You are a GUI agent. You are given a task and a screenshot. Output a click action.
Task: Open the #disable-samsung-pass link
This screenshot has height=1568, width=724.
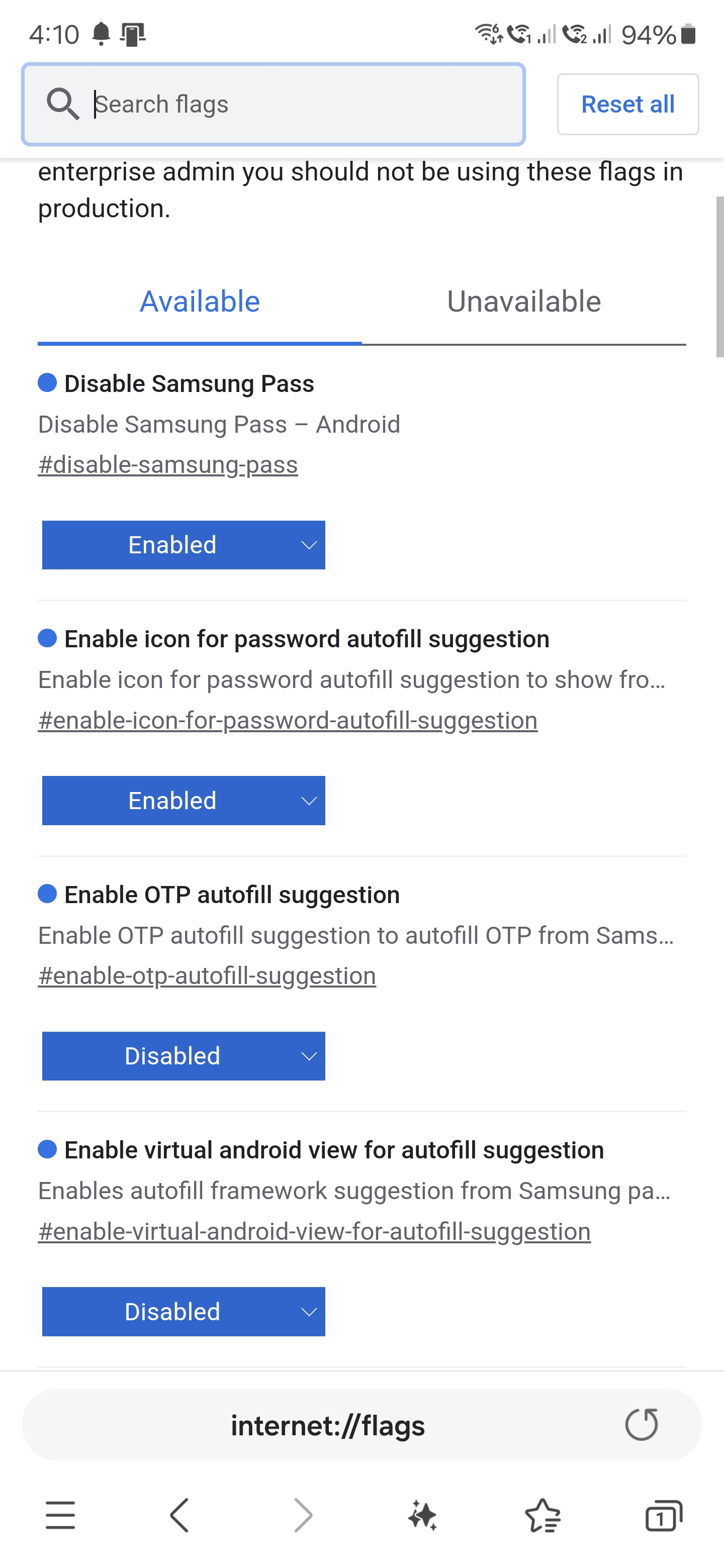[x=168, y=464]
